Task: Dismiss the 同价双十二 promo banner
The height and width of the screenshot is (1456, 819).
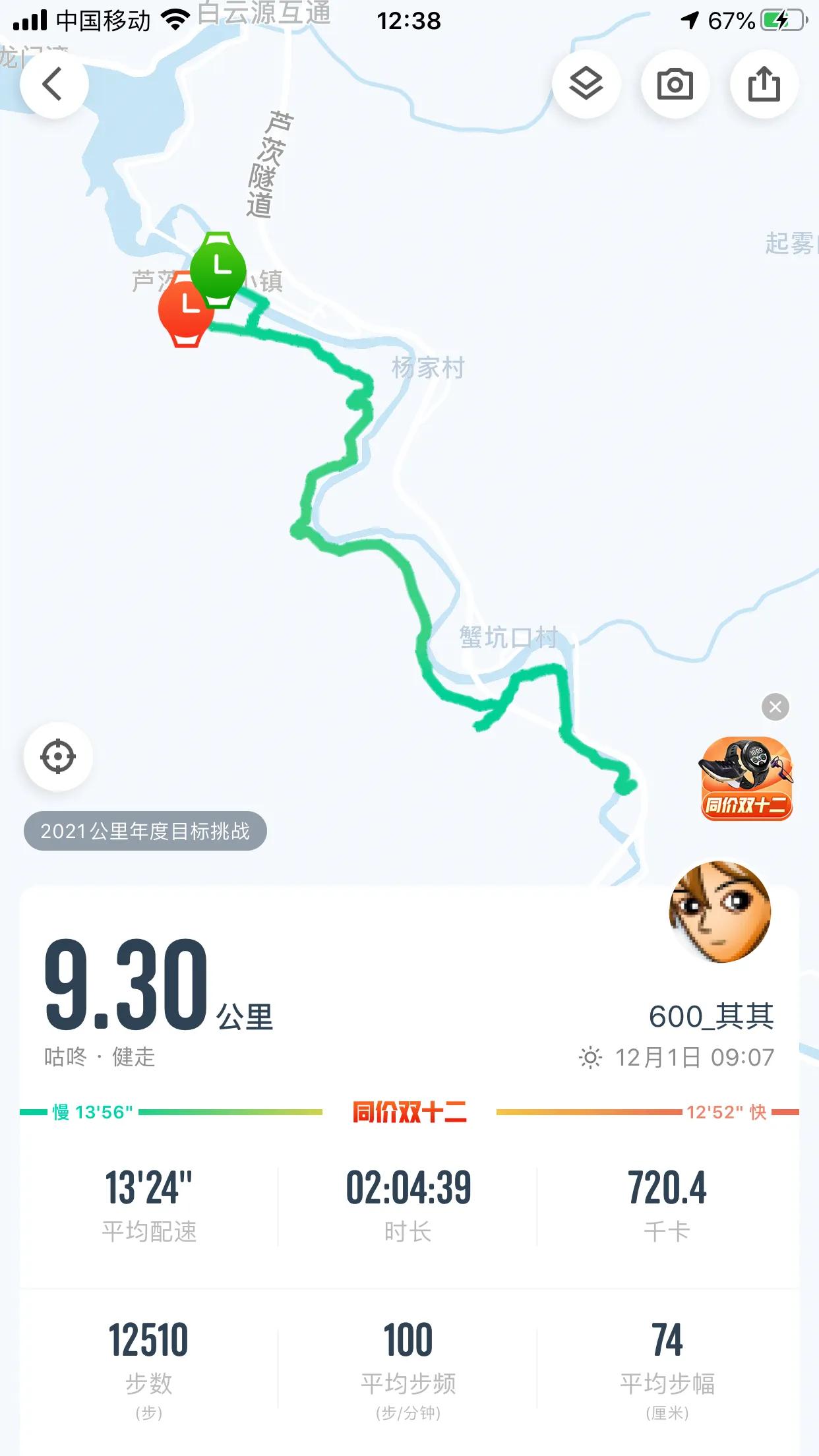Action: pos(775,707)
